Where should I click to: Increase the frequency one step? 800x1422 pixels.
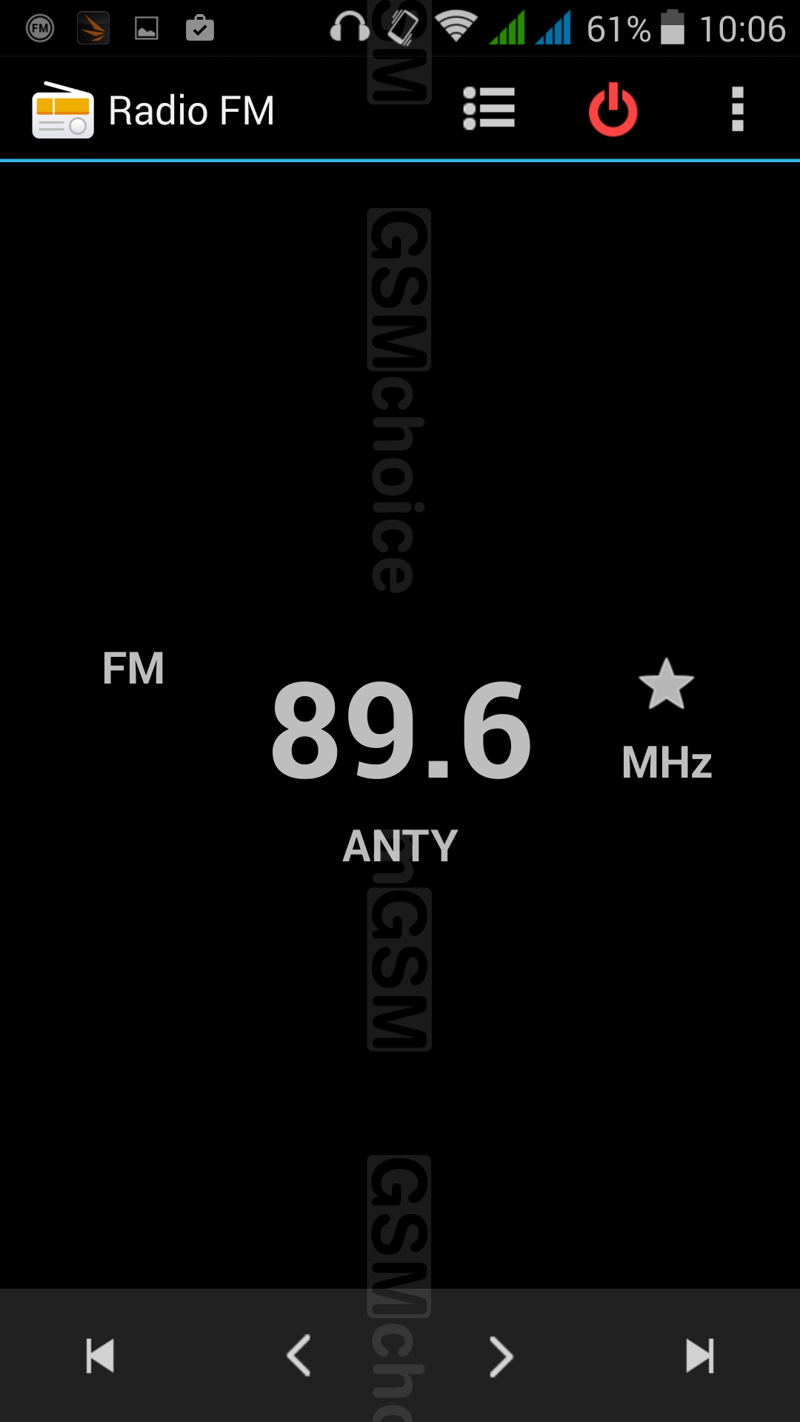[501, 1356]
